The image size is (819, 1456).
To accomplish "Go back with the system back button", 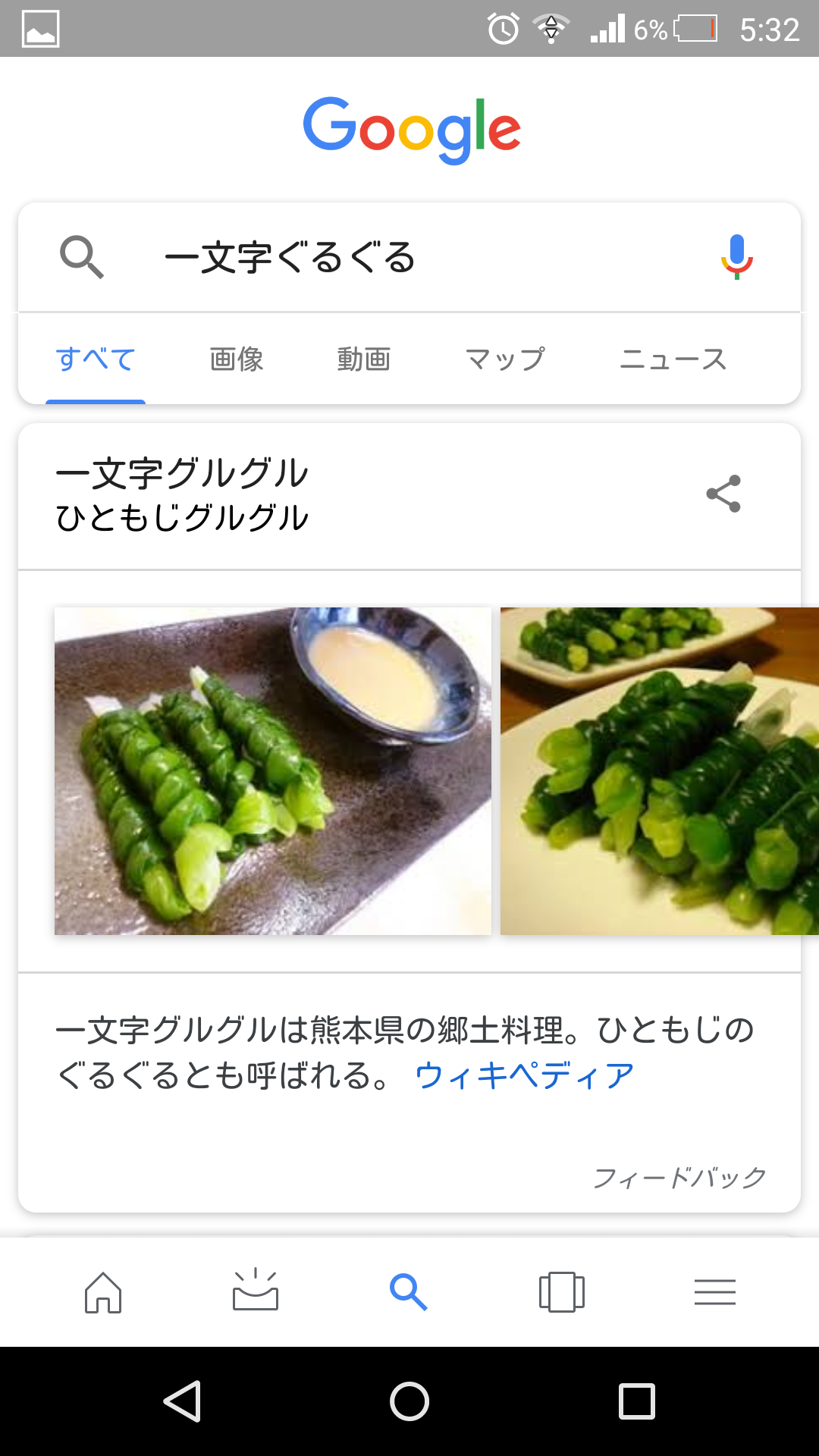I will tap(183, 1401).
